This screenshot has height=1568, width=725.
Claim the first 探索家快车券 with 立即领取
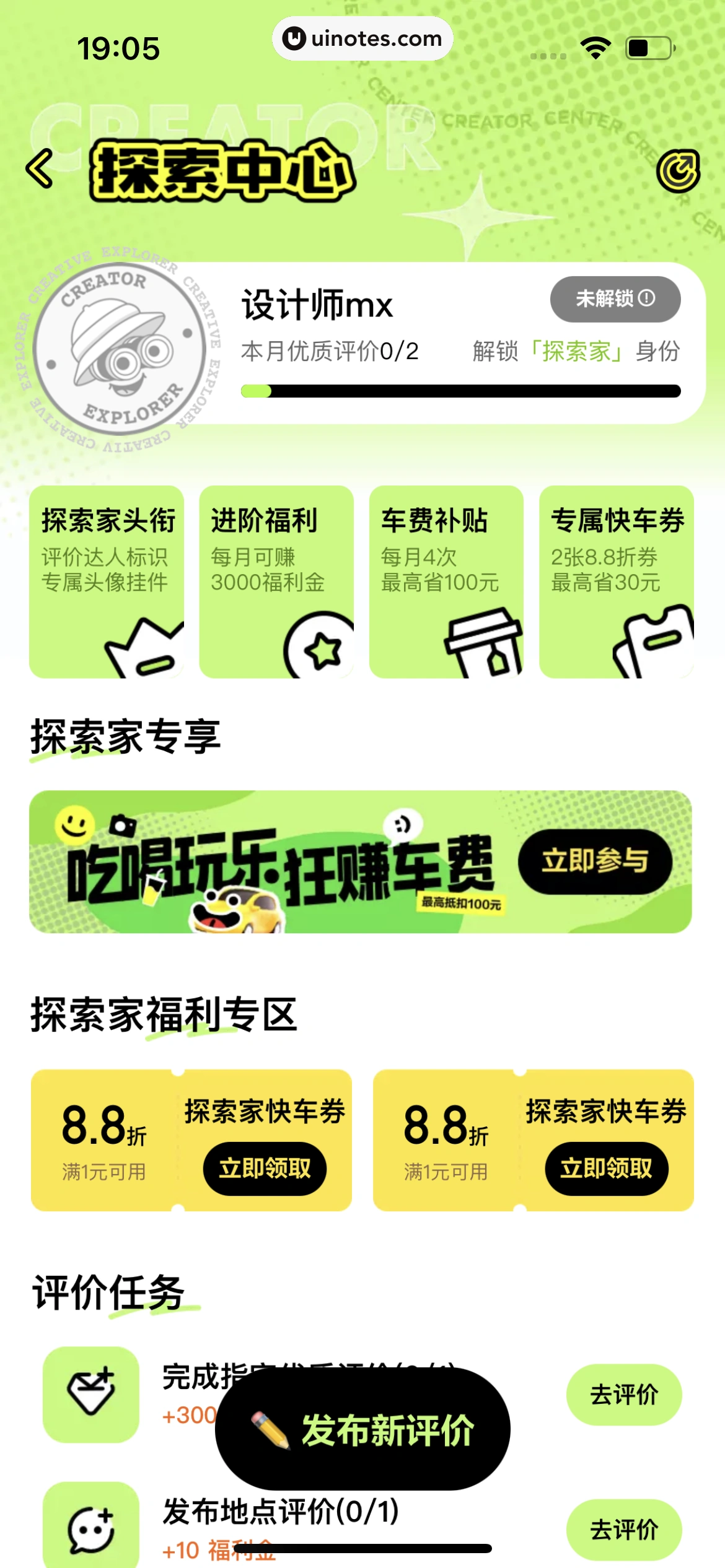(x=265, y=1169)
